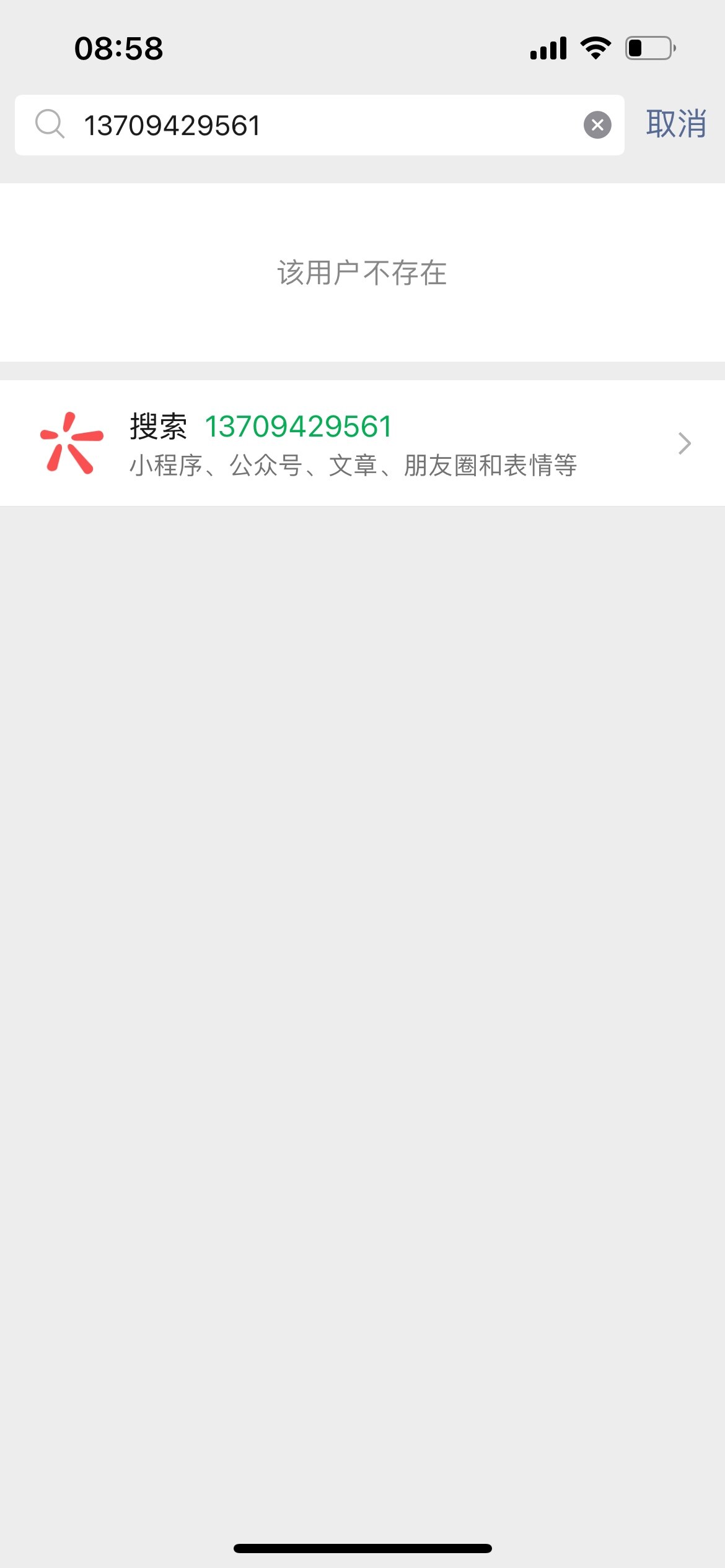Cancel the search with 取消
Screen dimensions: 725x1568
[x=675, y=124]
